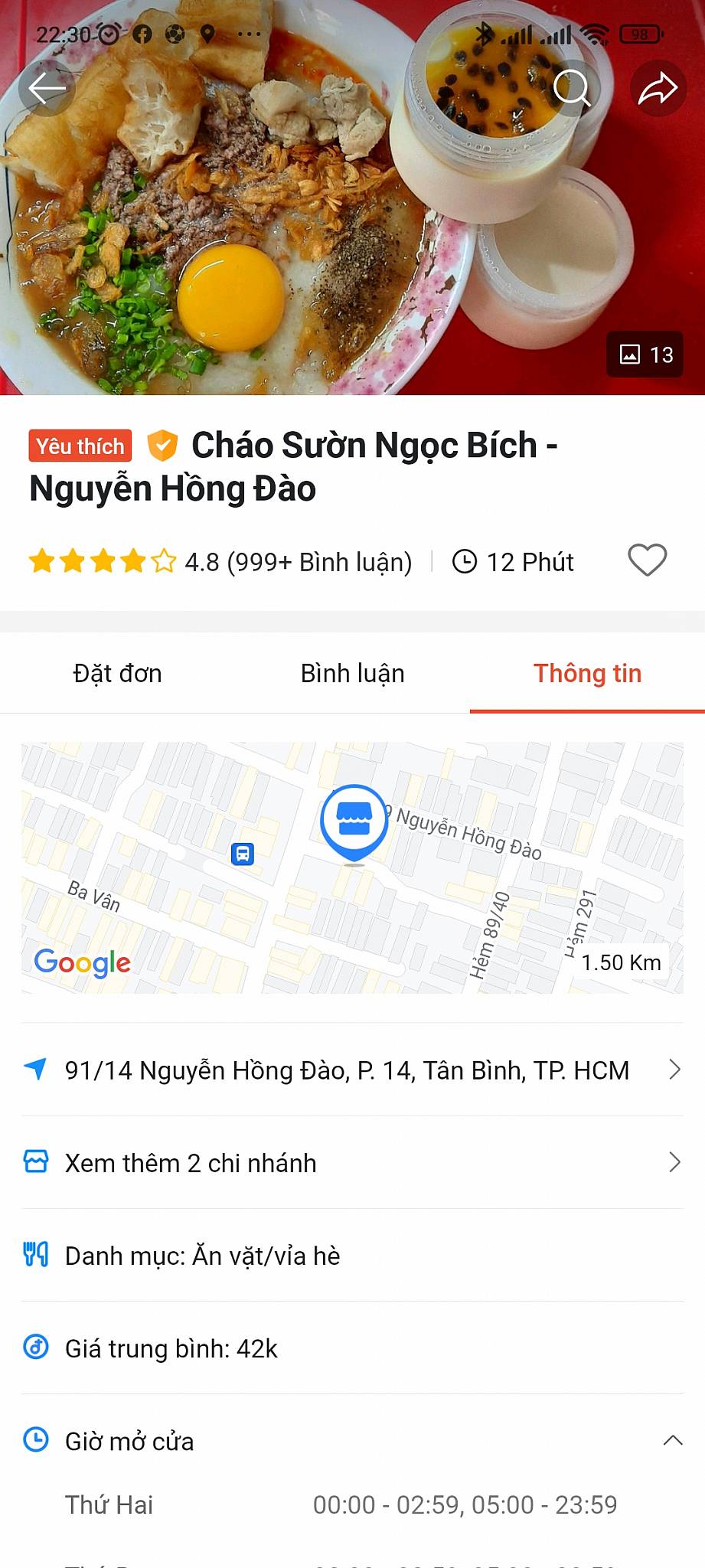Click the utensils icon beside Danh mục
Viewport: 705px width, 1568px height.
click(34, 1255)
